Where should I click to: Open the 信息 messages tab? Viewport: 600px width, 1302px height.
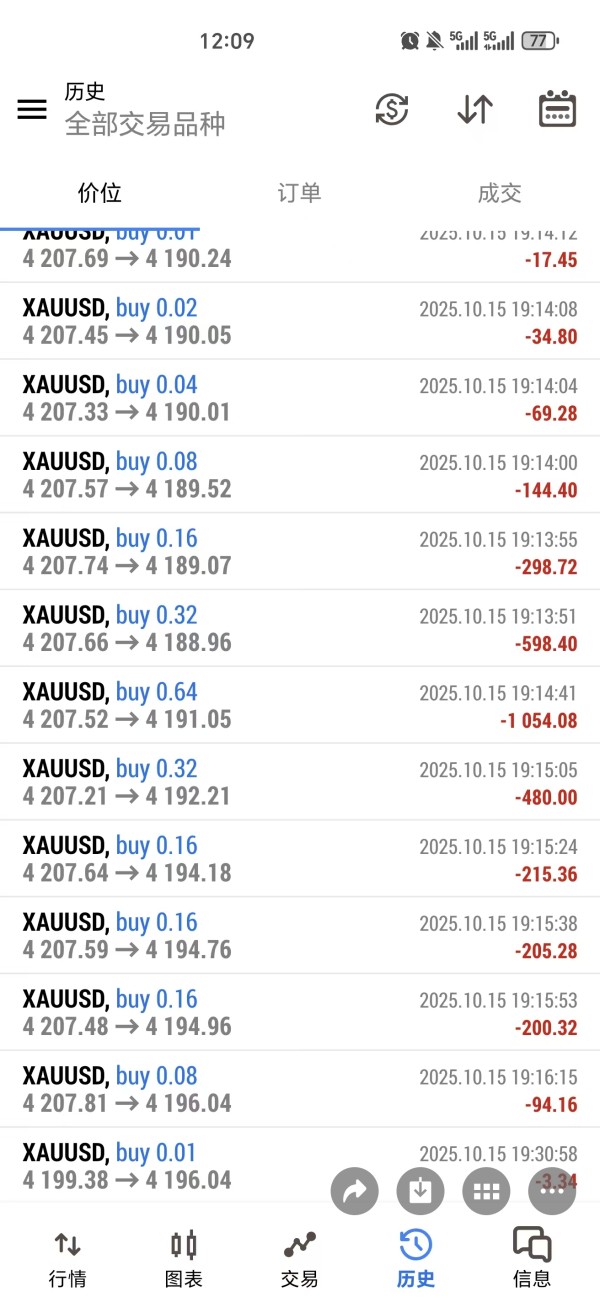pyautogui.click(x=532, y=1258)
